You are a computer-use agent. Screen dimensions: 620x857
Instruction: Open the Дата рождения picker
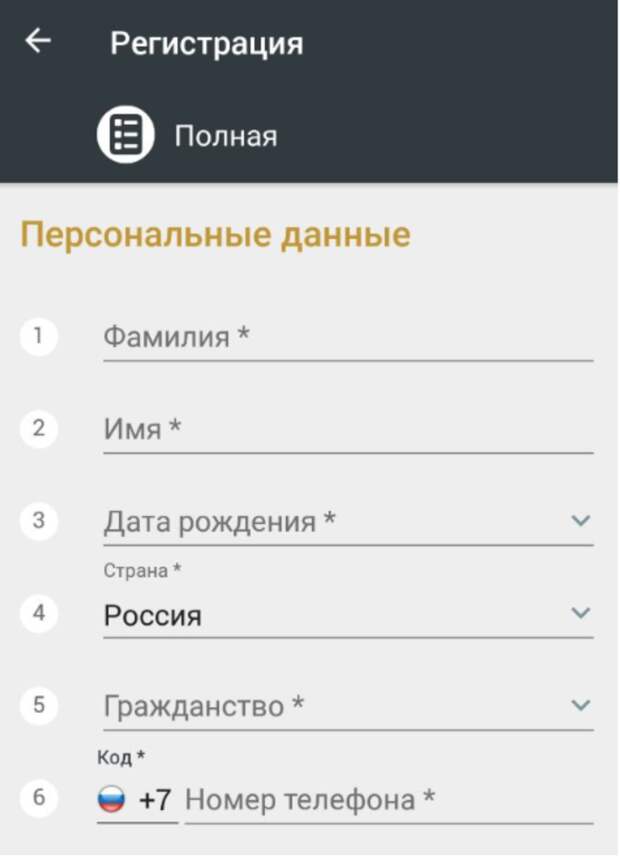click(x=347, y=522)
